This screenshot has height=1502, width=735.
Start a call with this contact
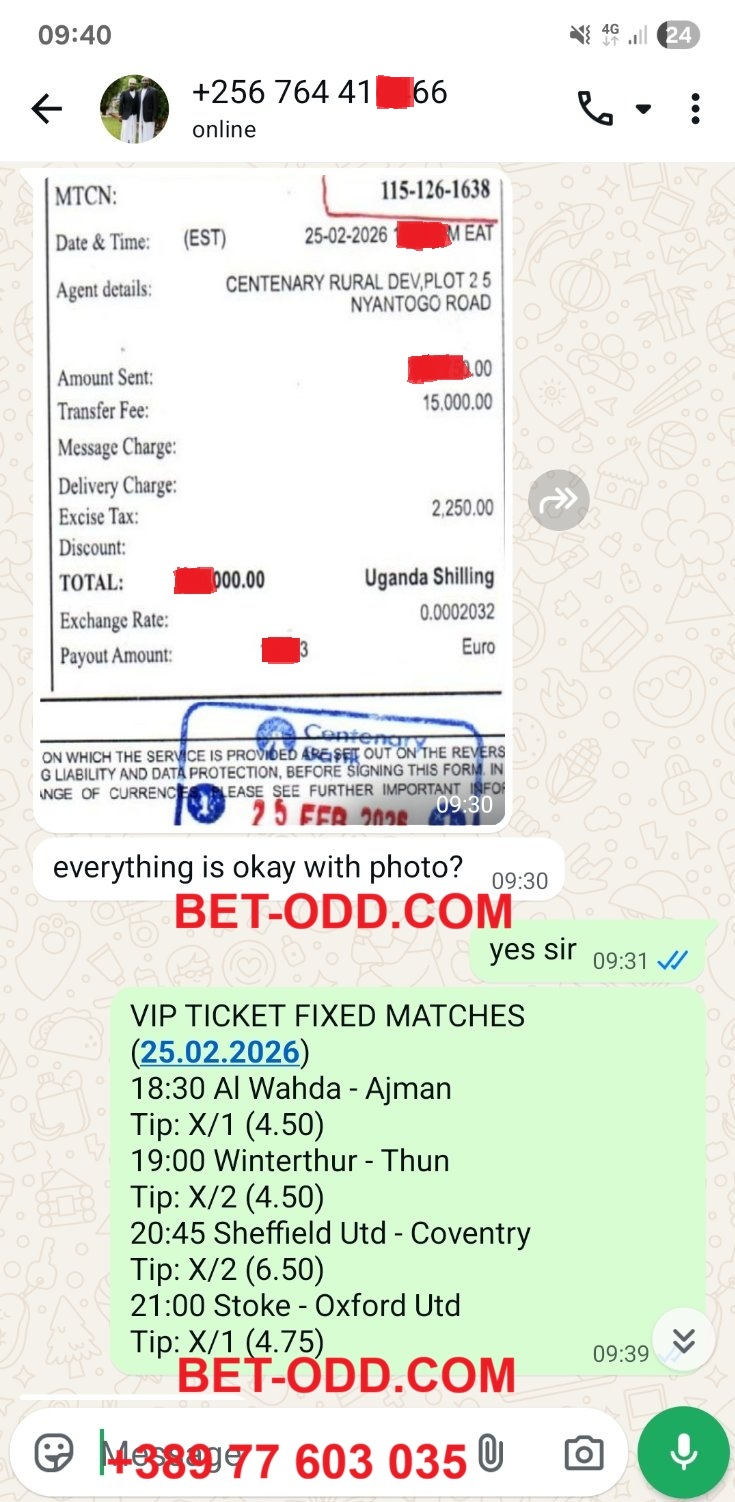596,108
